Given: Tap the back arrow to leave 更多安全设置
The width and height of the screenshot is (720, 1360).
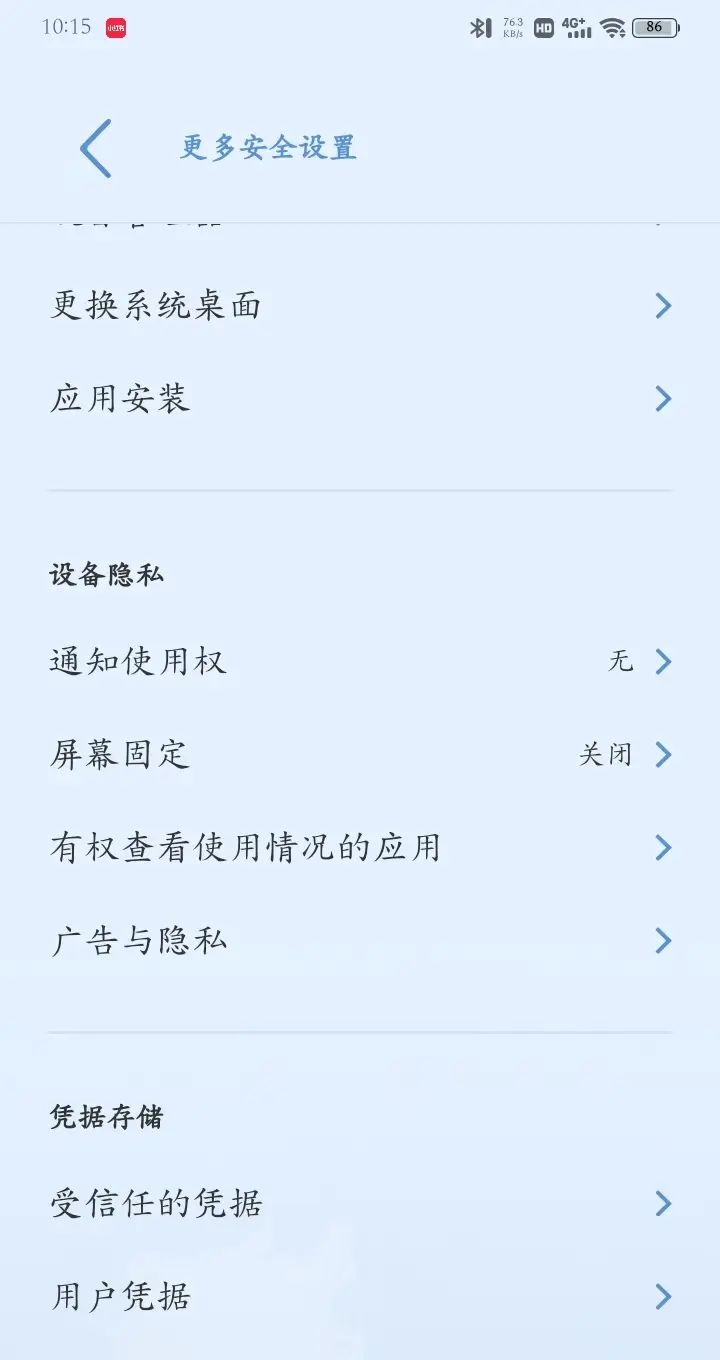Looking at the screenshot, I should (x=95, y=148).
